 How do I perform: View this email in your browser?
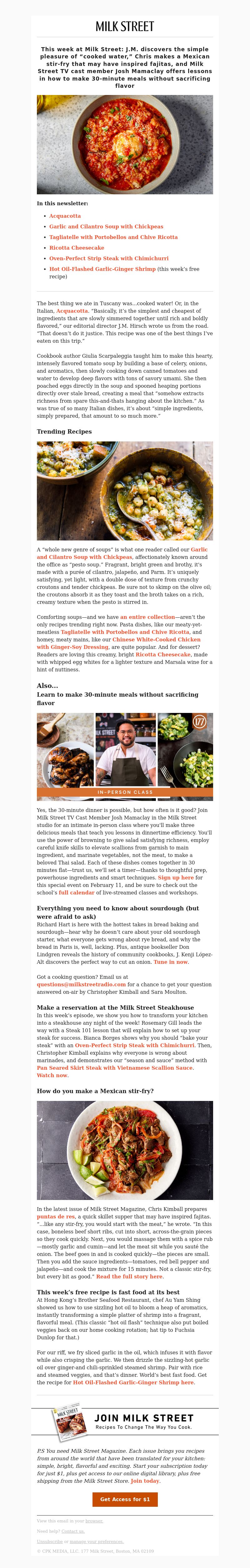click(x=94, y=1521)
